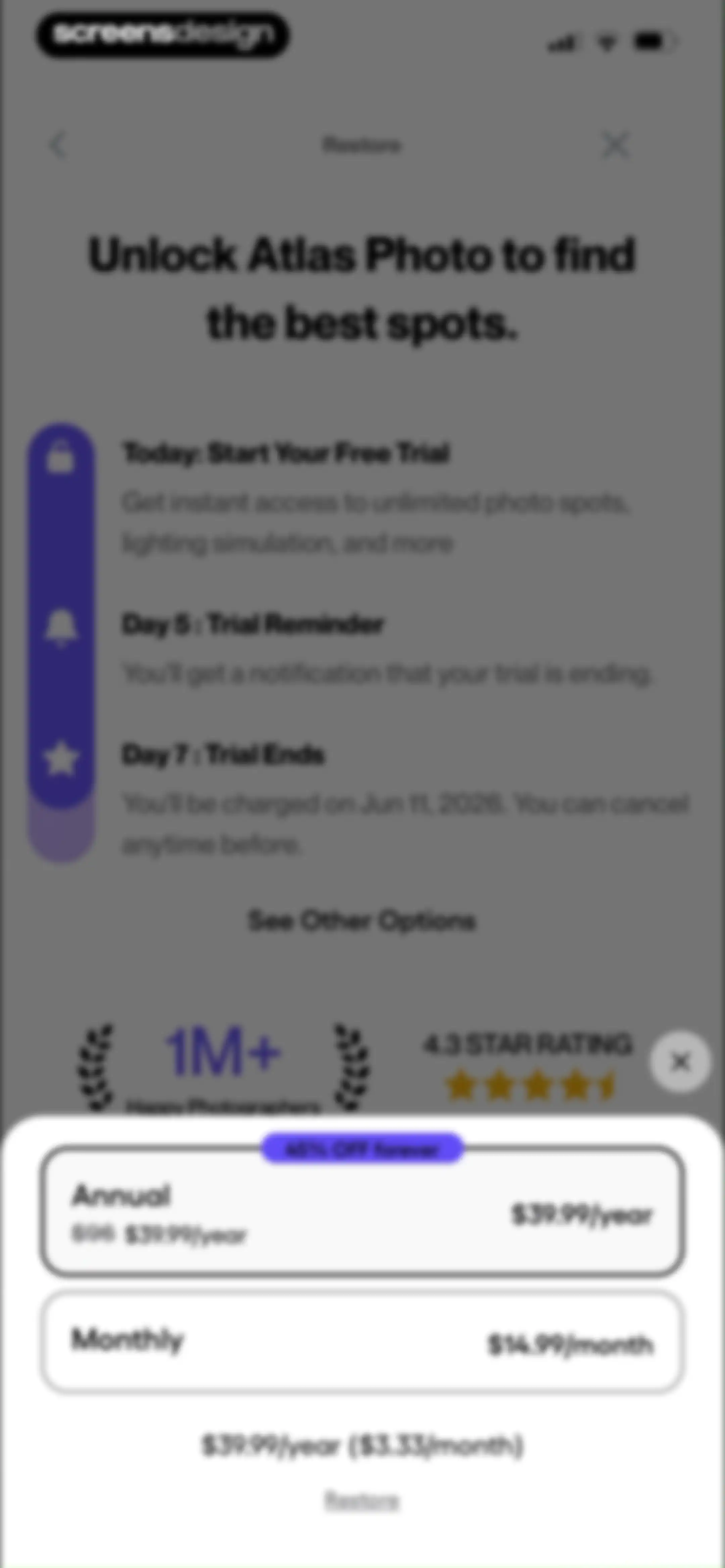Select the Annual $39.99/year plan

tap(362, 1211)
